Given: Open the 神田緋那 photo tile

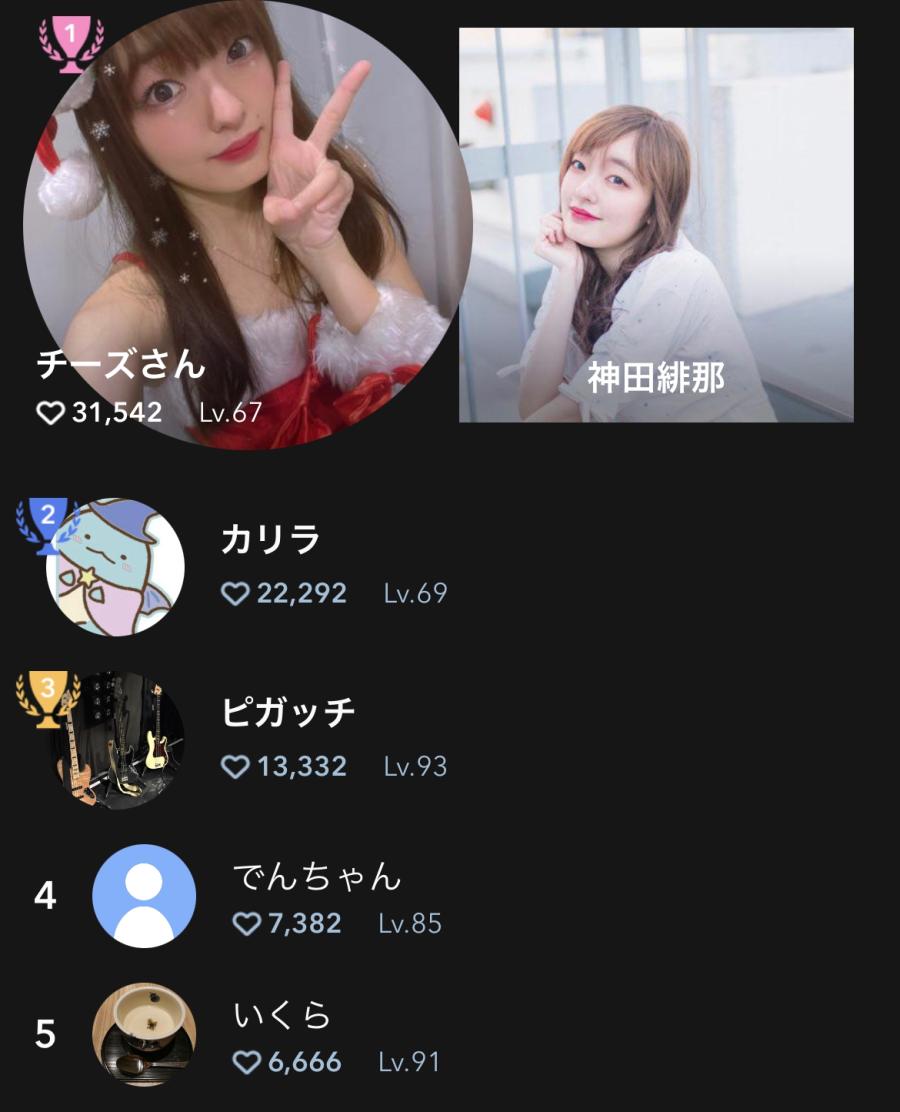Looking at the screenshot, I should (656, 225).
